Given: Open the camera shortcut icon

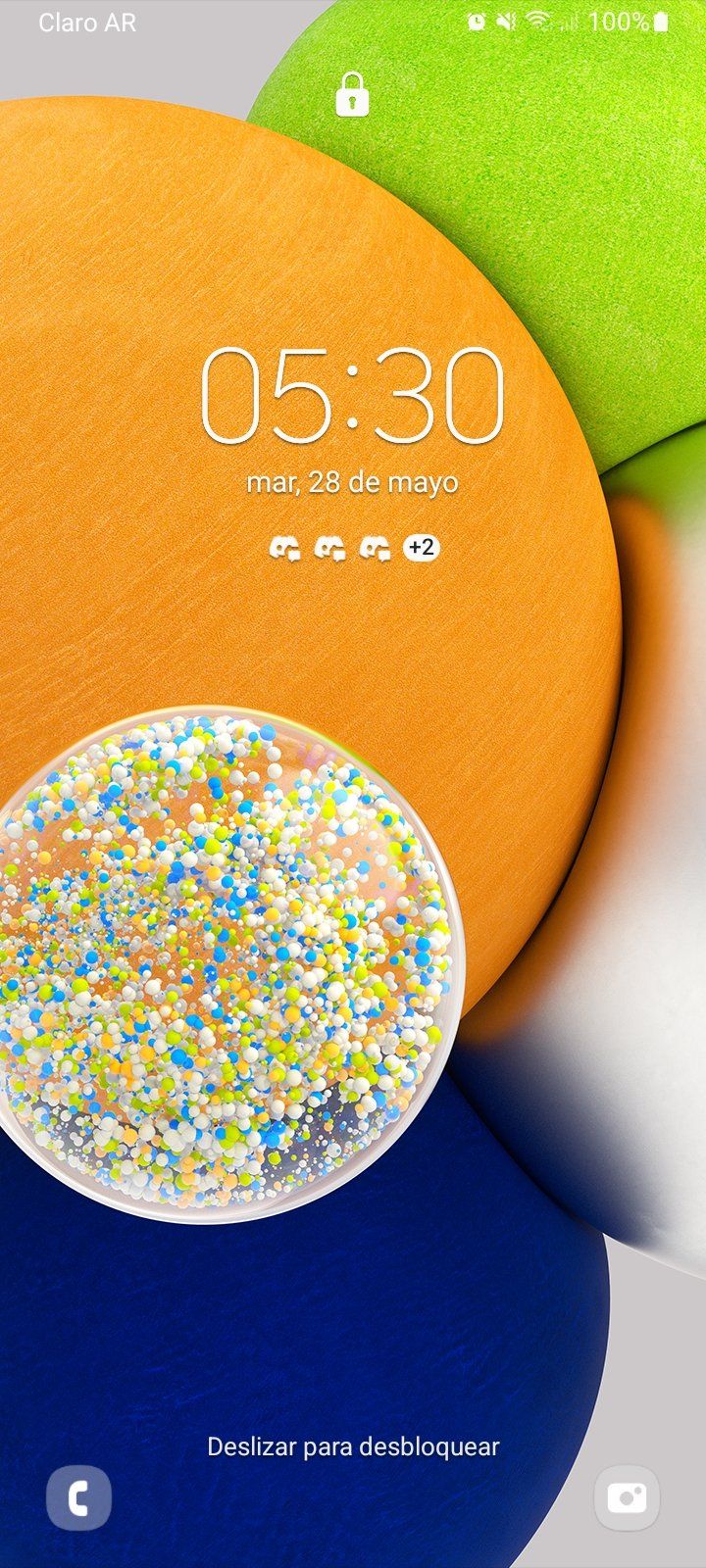Looking at the screenshot, I should click(627, 1496).
